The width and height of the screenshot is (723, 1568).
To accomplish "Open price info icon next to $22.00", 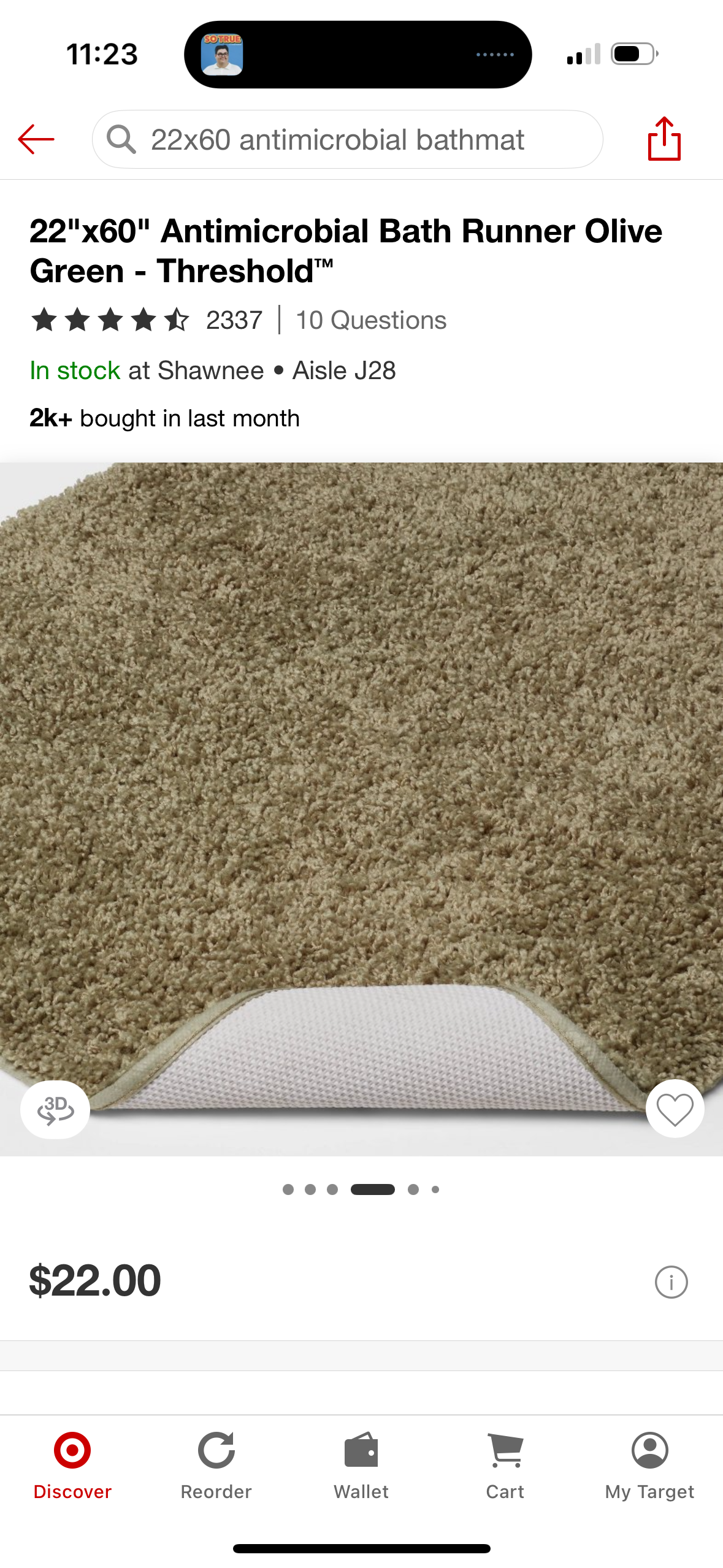I will click(x=671, y=1282).
